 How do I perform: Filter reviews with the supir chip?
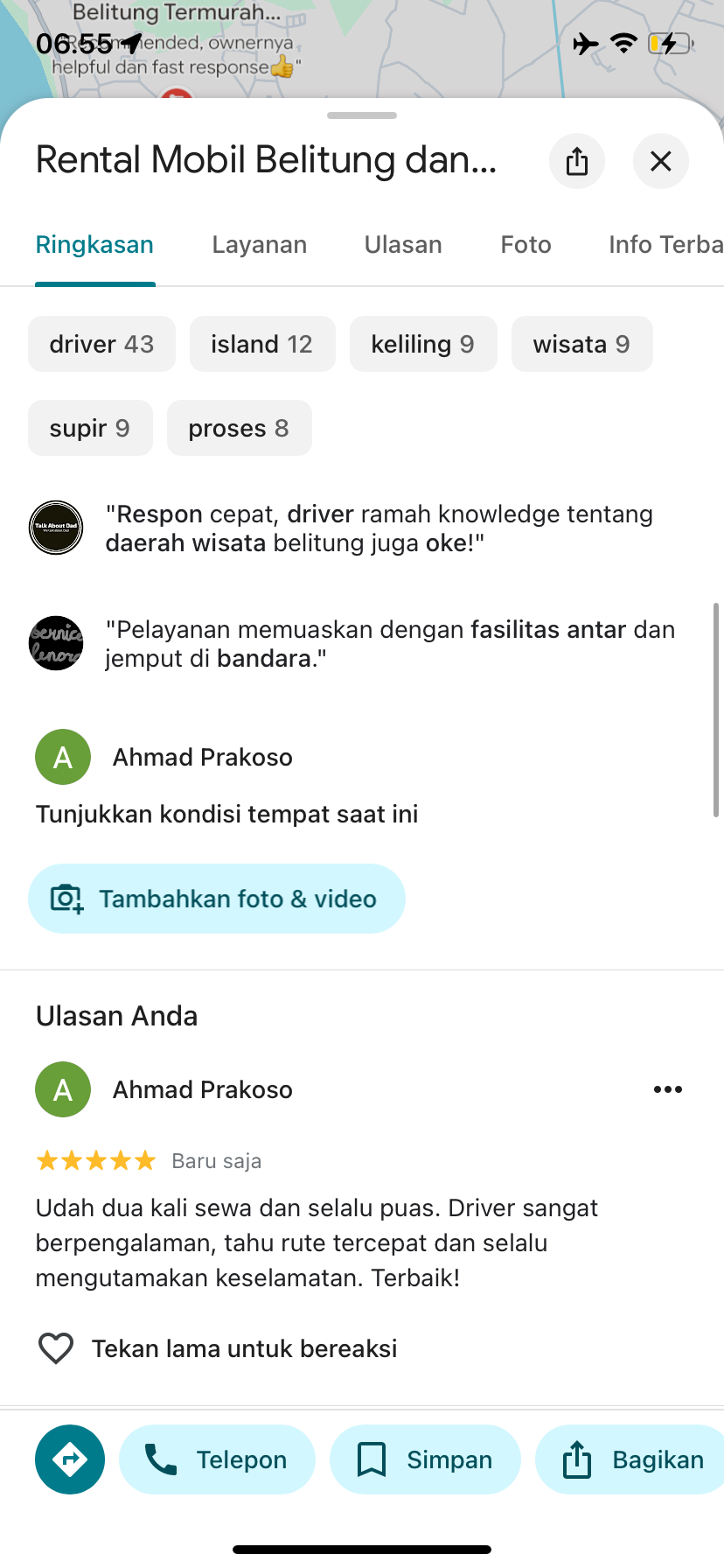pyautogui.click(x=90, y=428)
